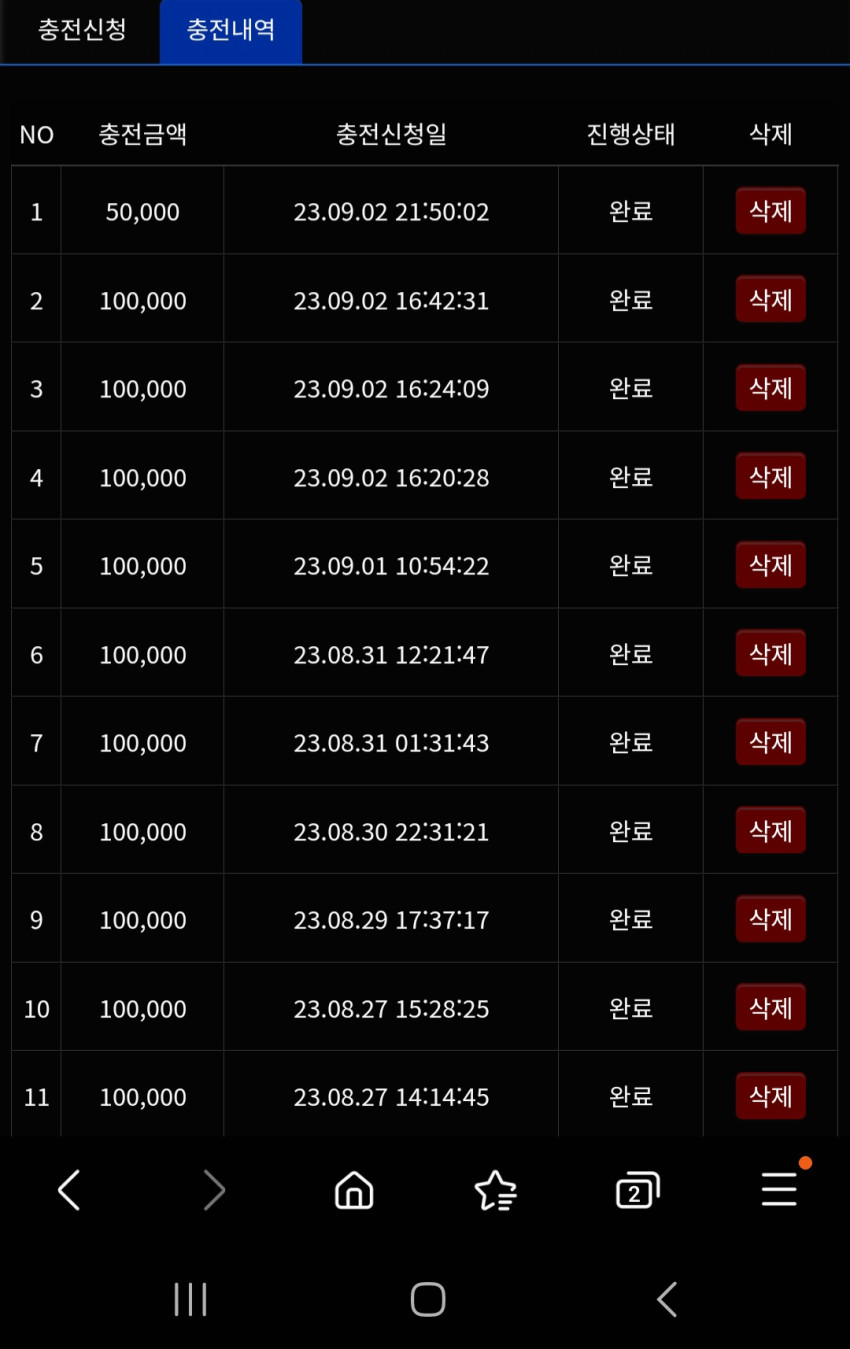Select the 충전내역 tab
850x1349 pixels.
(231, 30)
